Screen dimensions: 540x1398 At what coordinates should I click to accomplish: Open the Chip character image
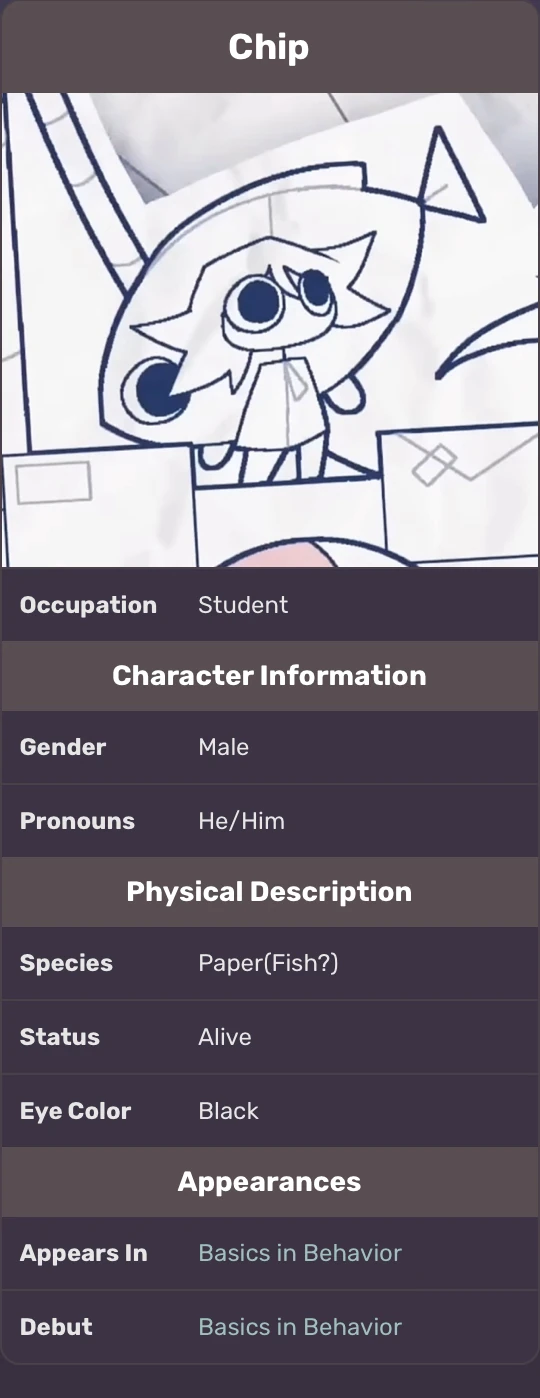point(270,330)
